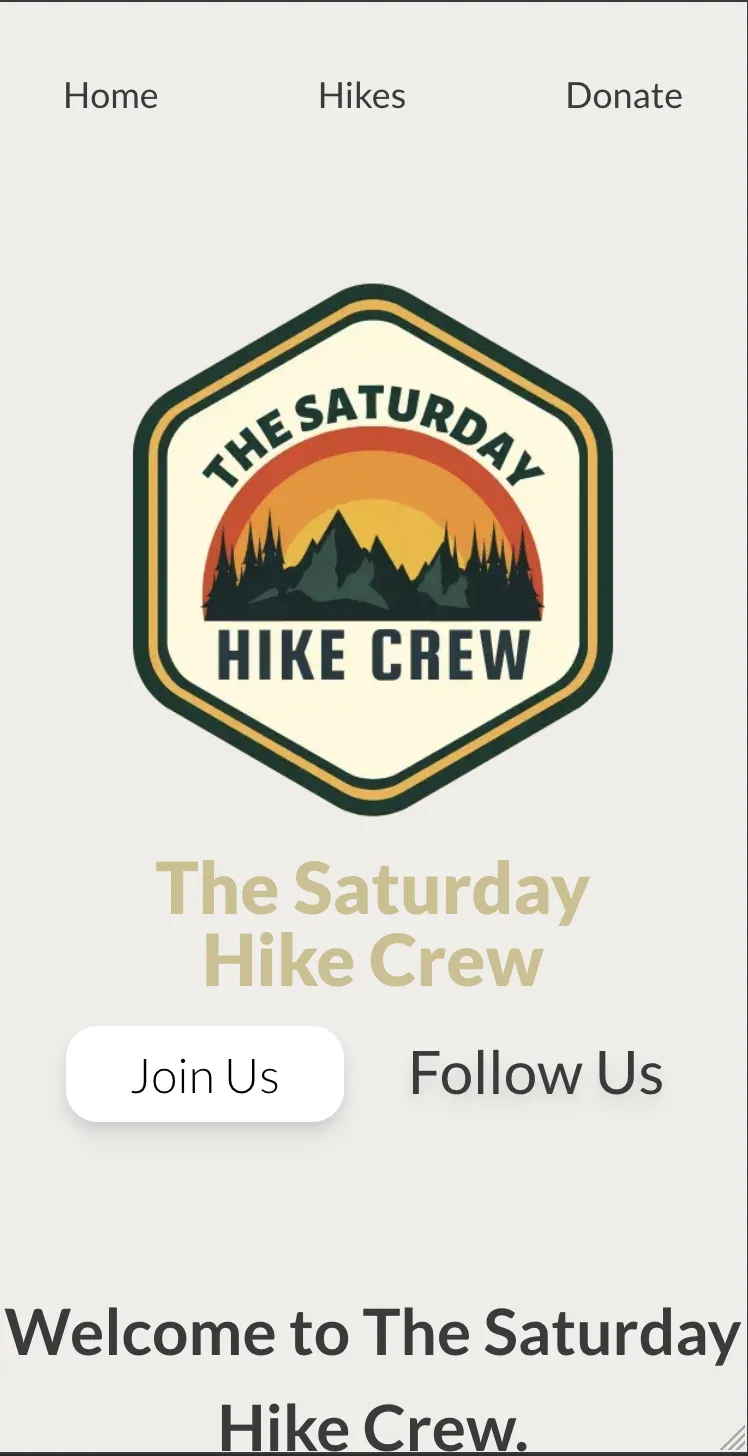Open the Donate page

(x=623, y=96)
